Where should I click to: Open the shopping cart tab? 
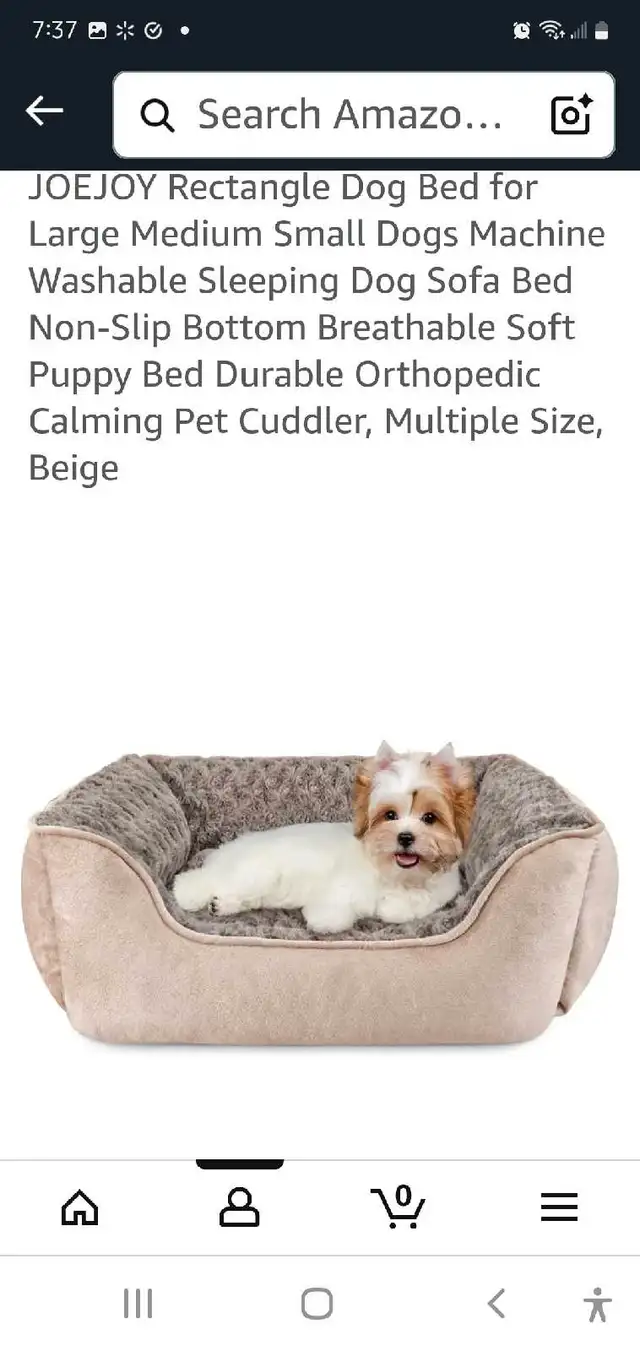pos(398,1206)
